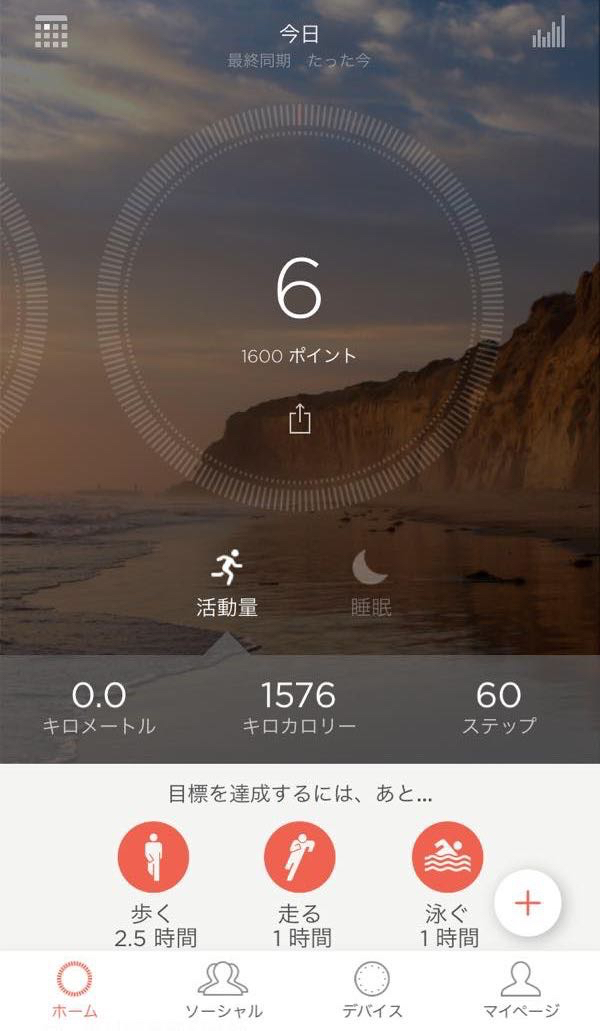
Task: Go to the ホーム tab
Action: pyautogui.click(x=76, y=988)
